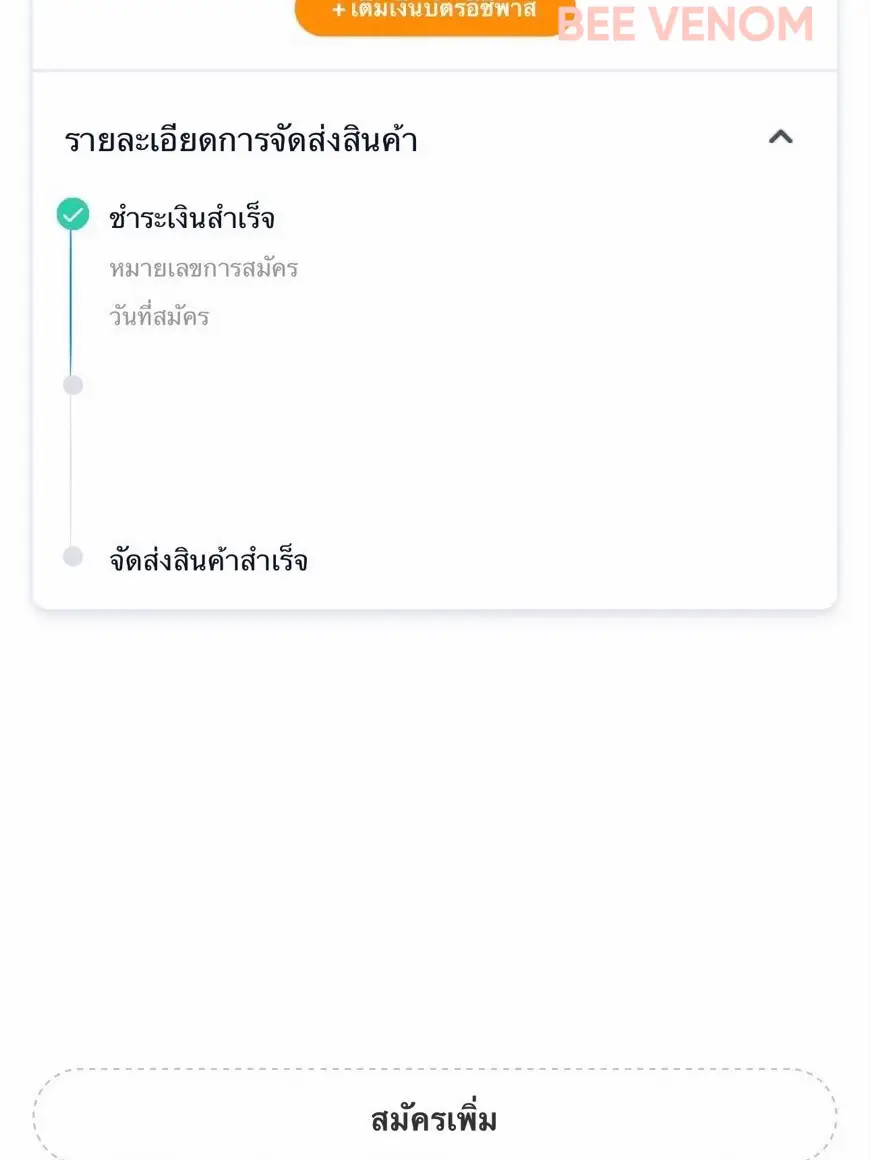Click the gray middle step circle on timeline

73,384
